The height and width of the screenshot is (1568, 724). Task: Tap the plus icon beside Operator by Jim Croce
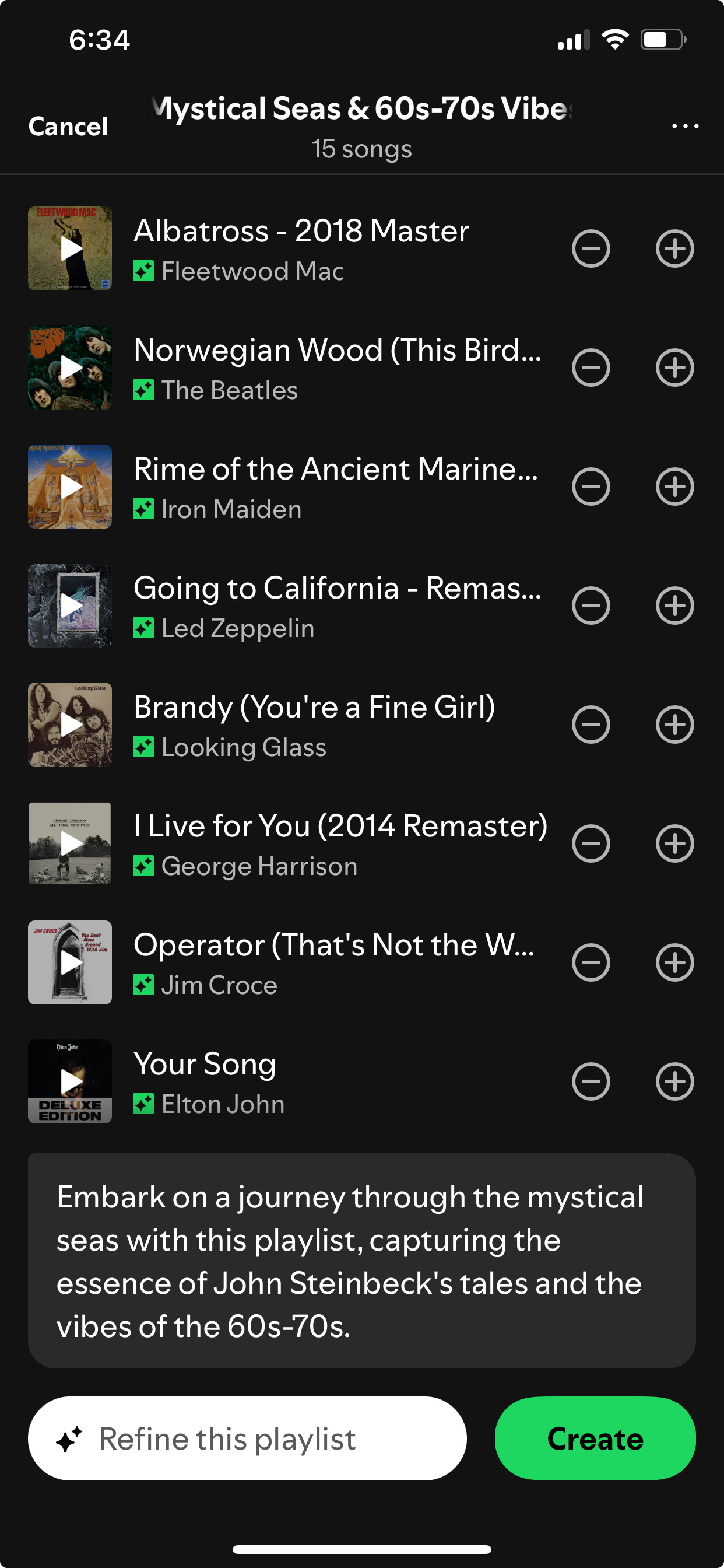674,963
